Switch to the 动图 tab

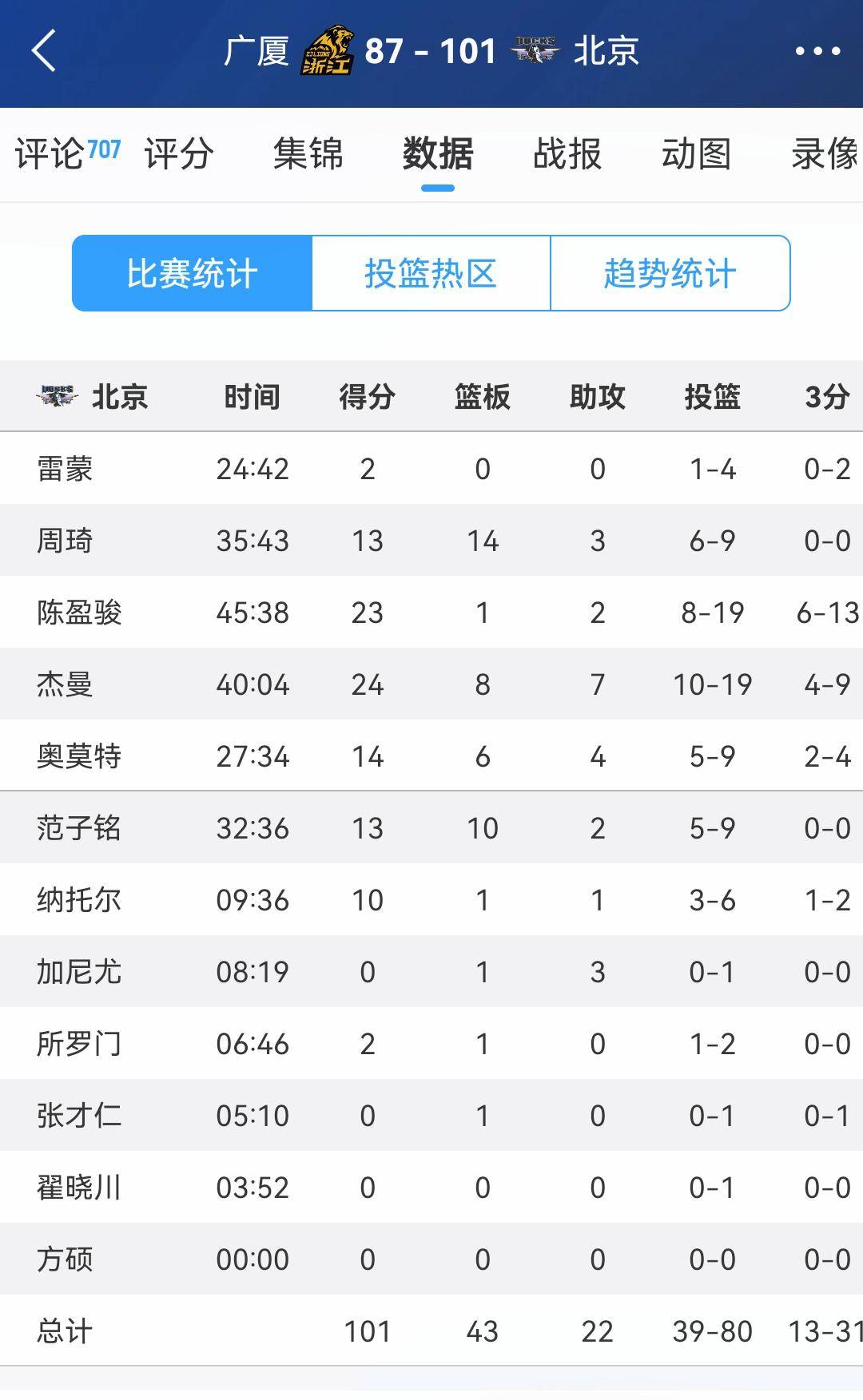point(696,153)
